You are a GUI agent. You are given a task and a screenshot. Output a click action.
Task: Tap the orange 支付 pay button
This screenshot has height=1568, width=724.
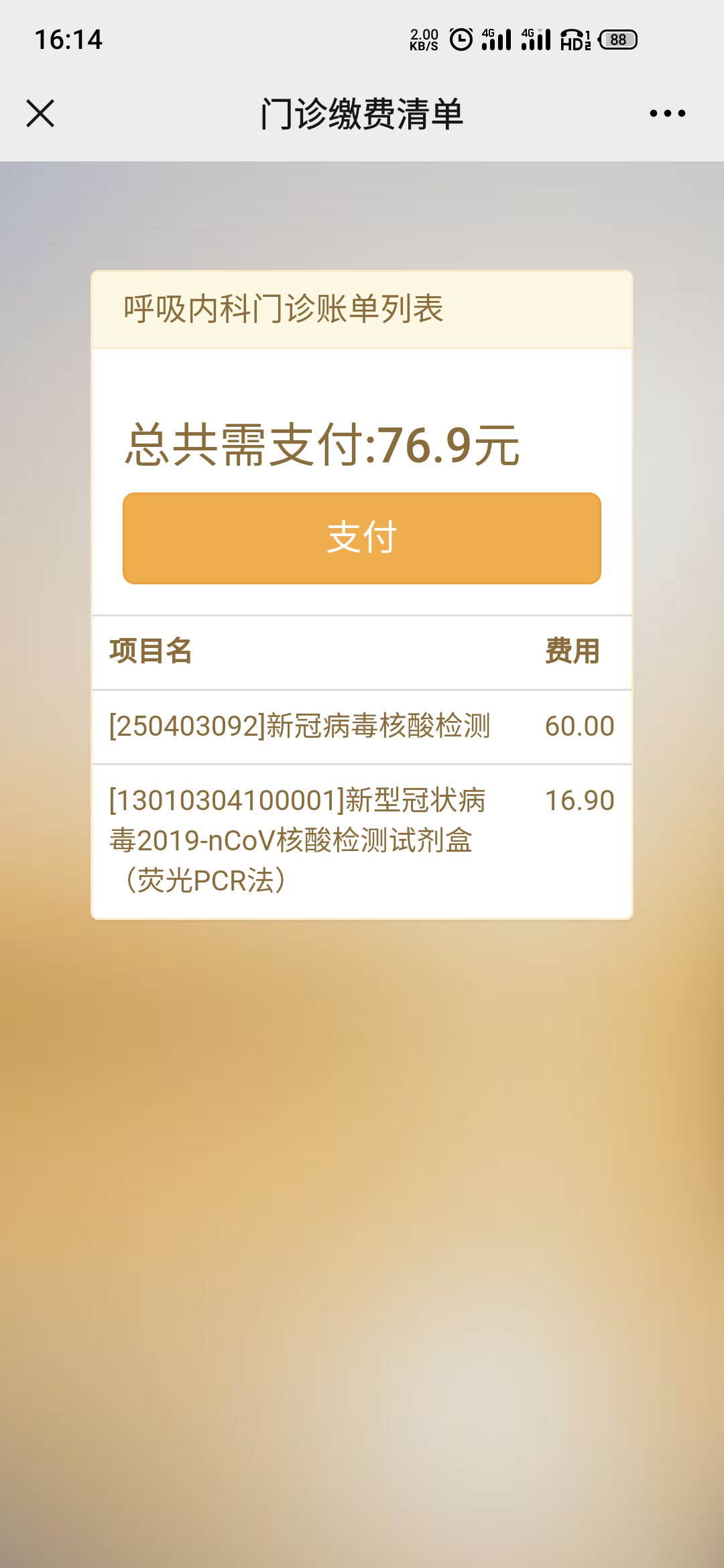[362, 538]
